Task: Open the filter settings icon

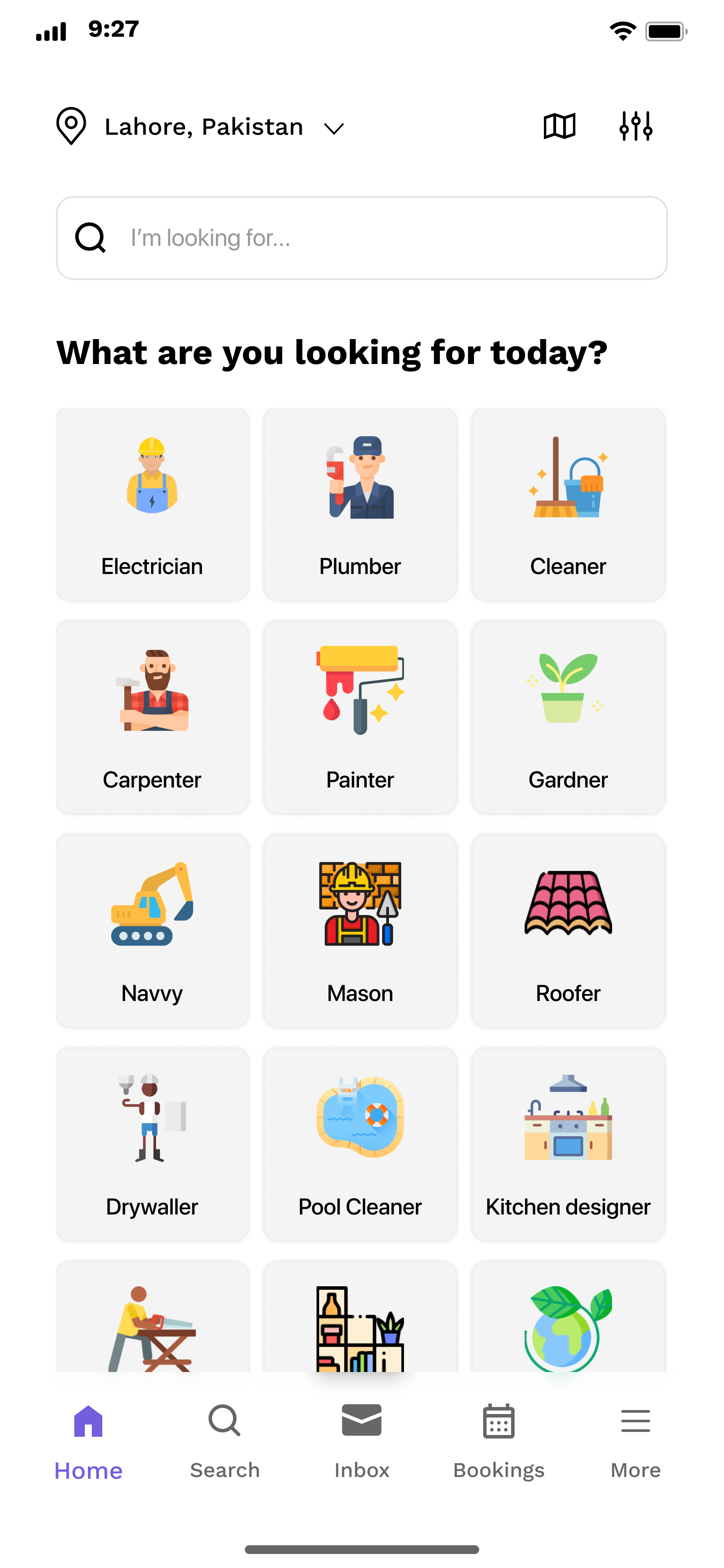Action: pyautogui.click(x=637, y=126)
